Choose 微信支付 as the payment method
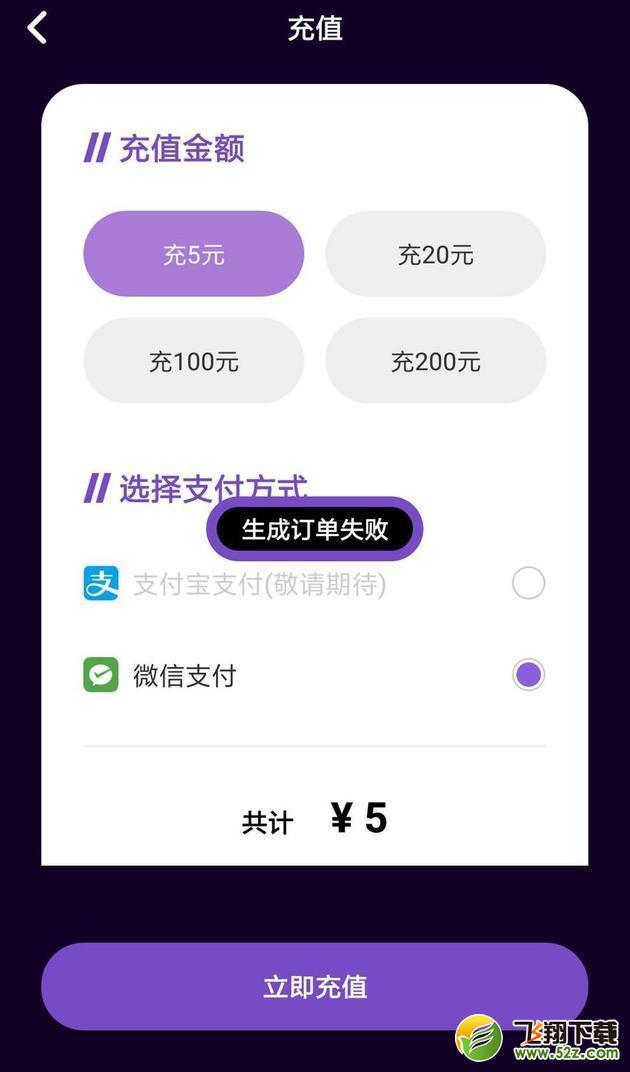The width and height of the screenshot is (630, 1072). tap(528, 675)
